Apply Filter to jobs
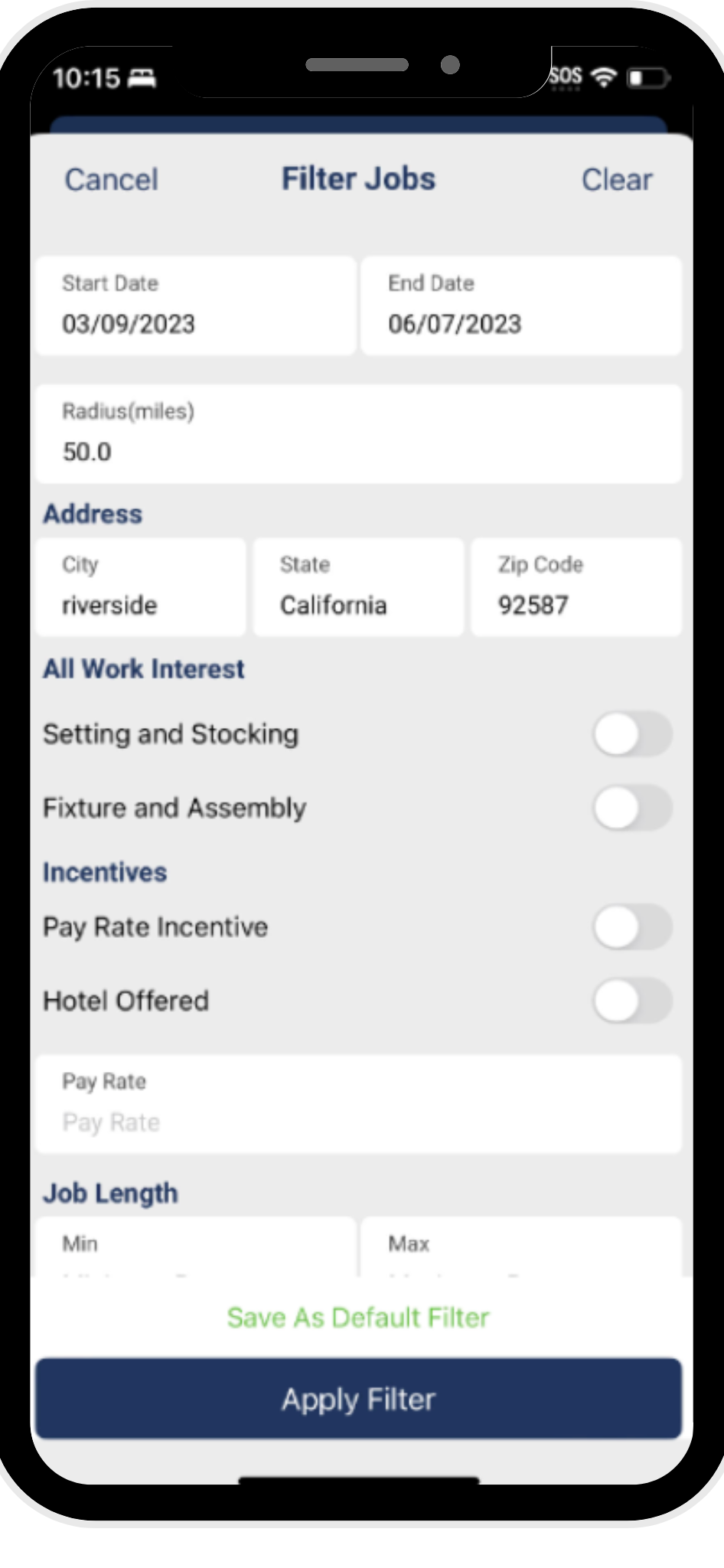 tap(358, 1399)
